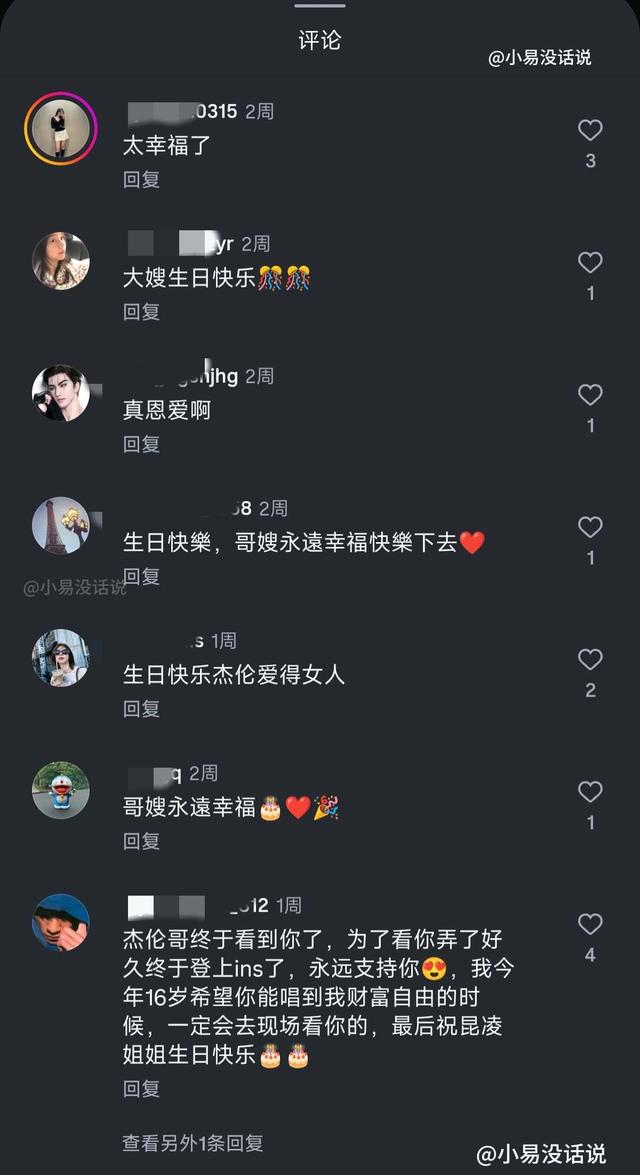
Task: Like the comment "大嫂生日快乐"
Action: pyautogui.click(x=590, y=263)
